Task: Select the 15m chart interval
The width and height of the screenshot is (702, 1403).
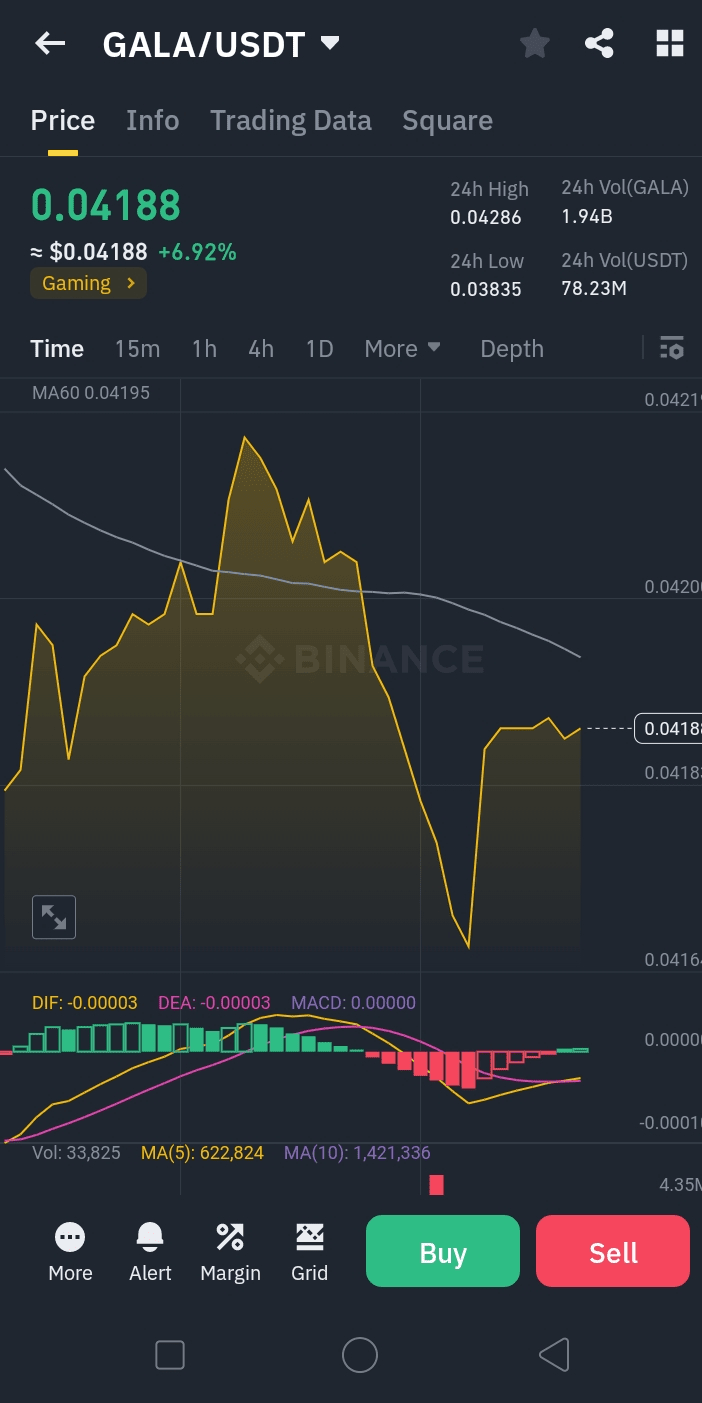Action: click(137, 349)
